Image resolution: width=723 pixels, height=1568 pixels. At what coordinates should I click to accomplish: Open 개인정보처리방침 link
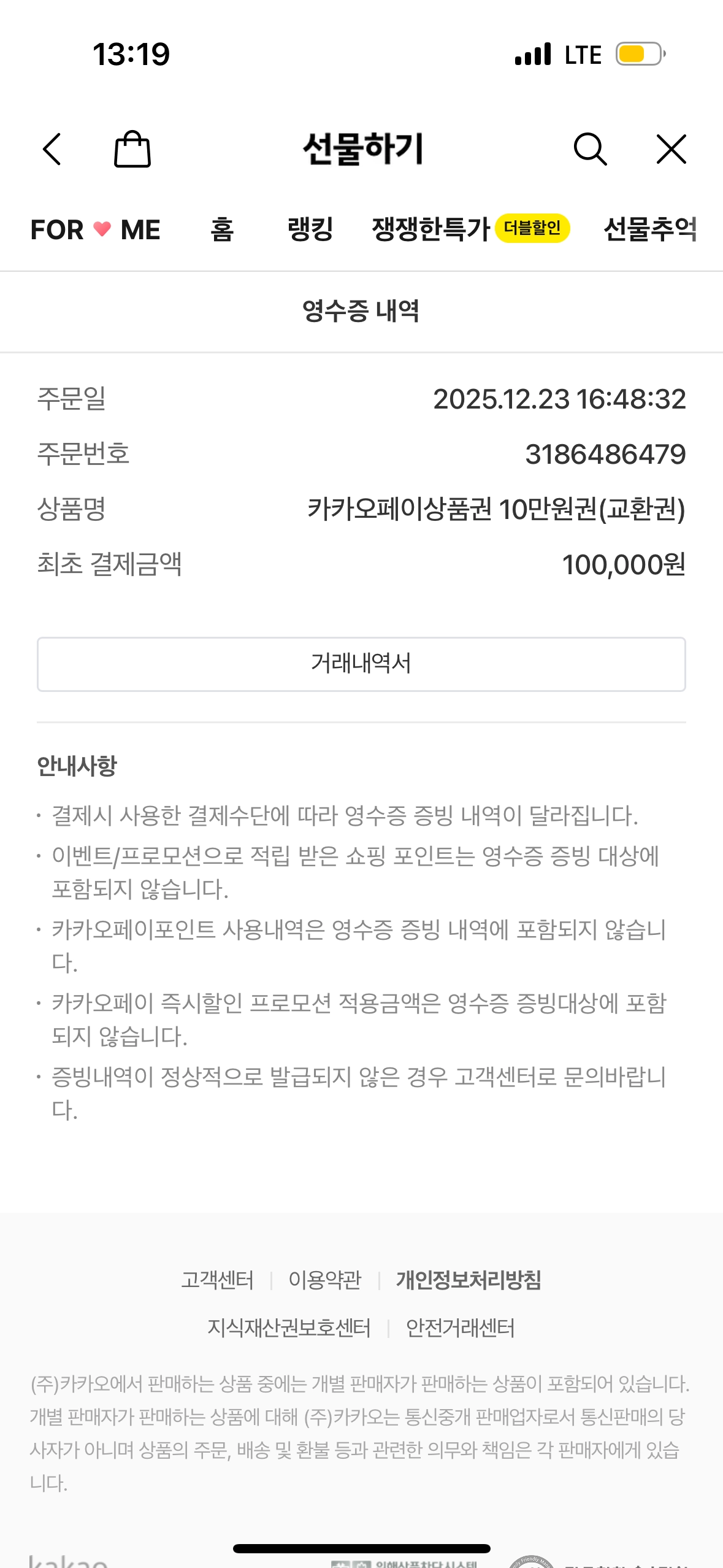click(x=469, y=1280)
